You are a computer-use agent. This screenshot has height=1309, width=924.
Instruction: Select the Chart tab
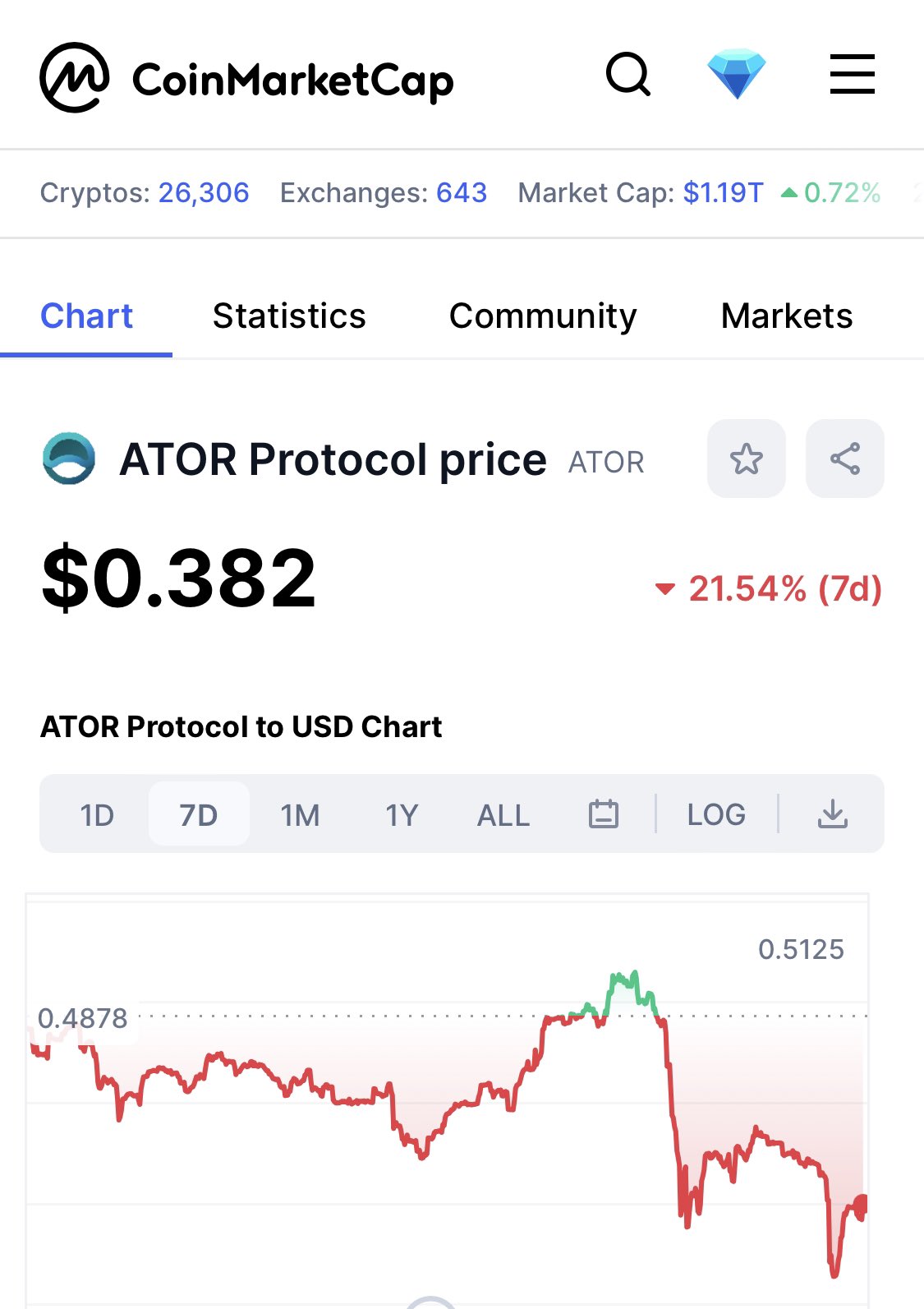(86, 316)
